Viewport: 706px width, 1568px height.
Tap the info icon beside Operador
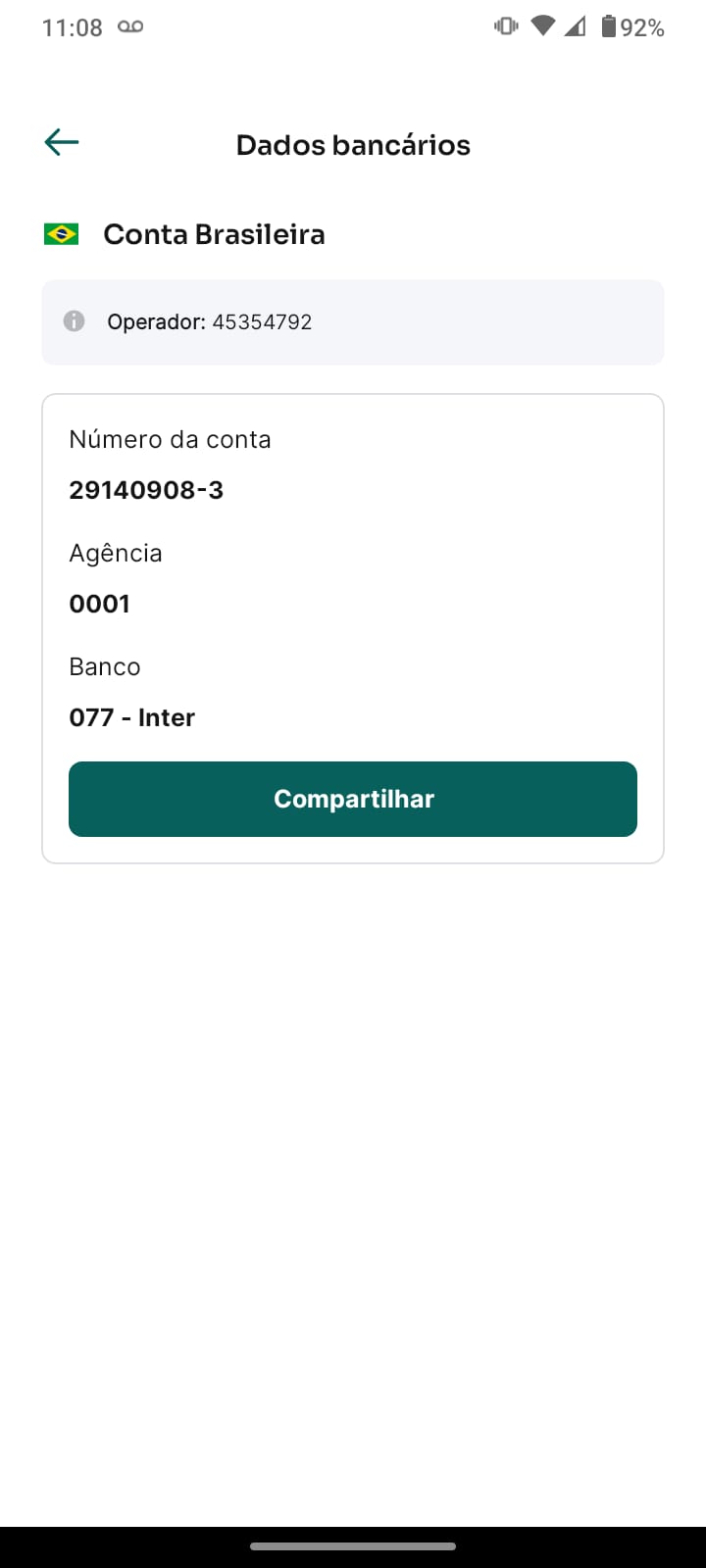coord(75,321)
